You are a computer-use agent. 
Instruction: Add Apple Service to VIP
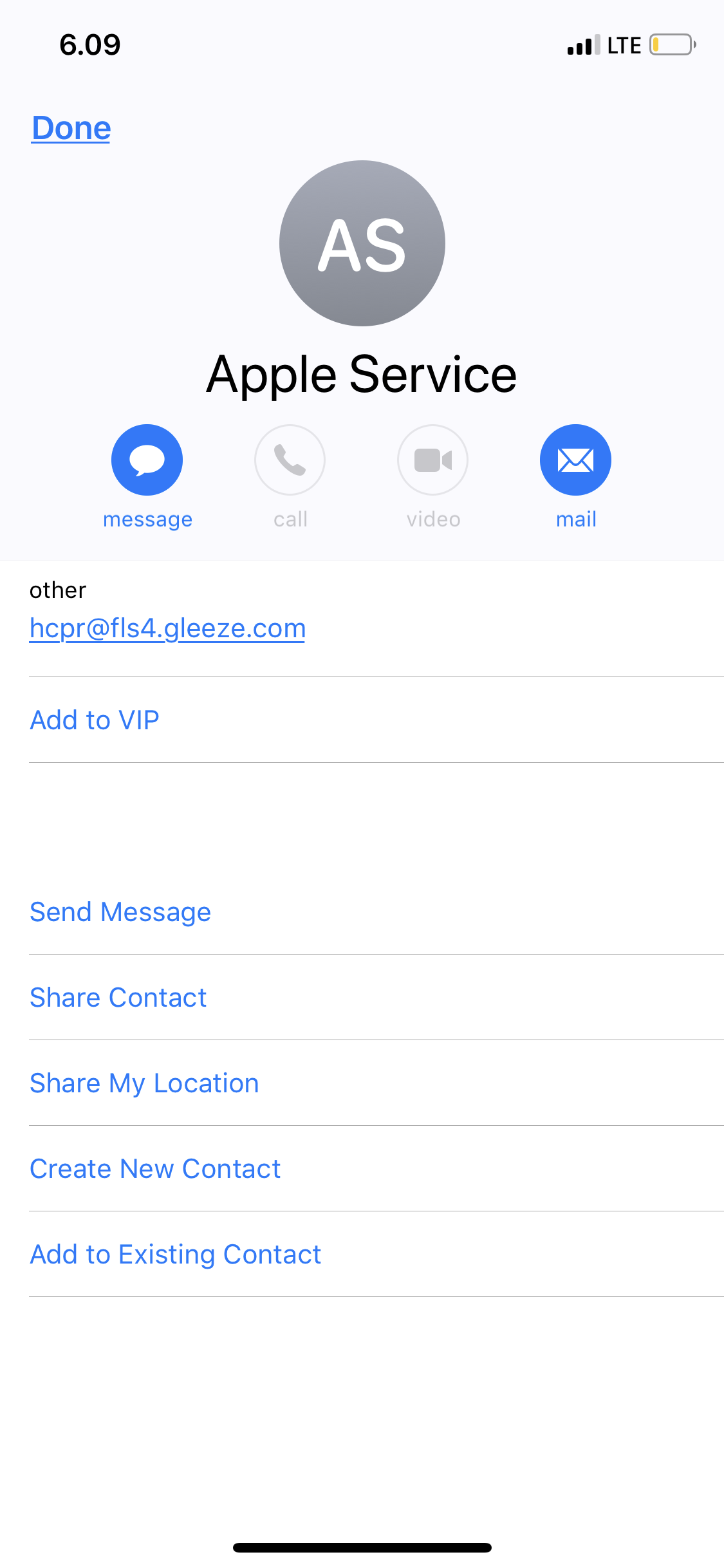[x=95, y=720]
